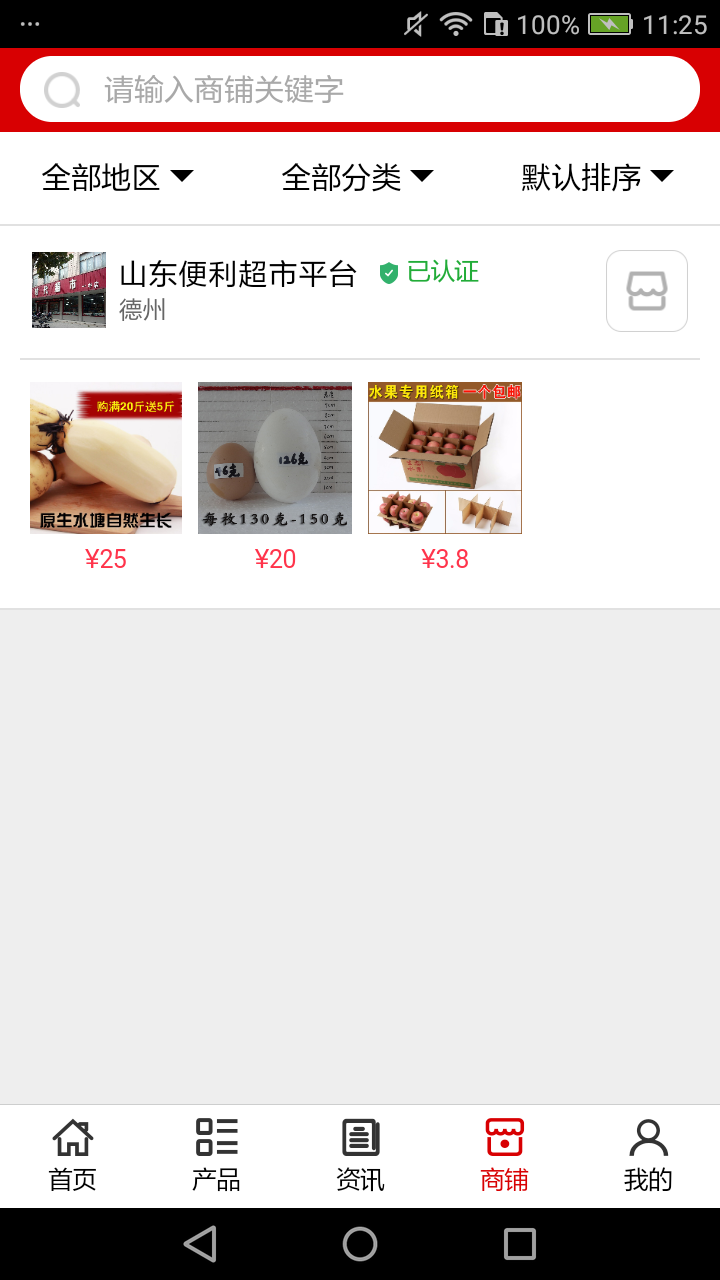Open the ¥3.8 fruit carton product
Screen dimensions: 720x1280
(x=445, y=458)
